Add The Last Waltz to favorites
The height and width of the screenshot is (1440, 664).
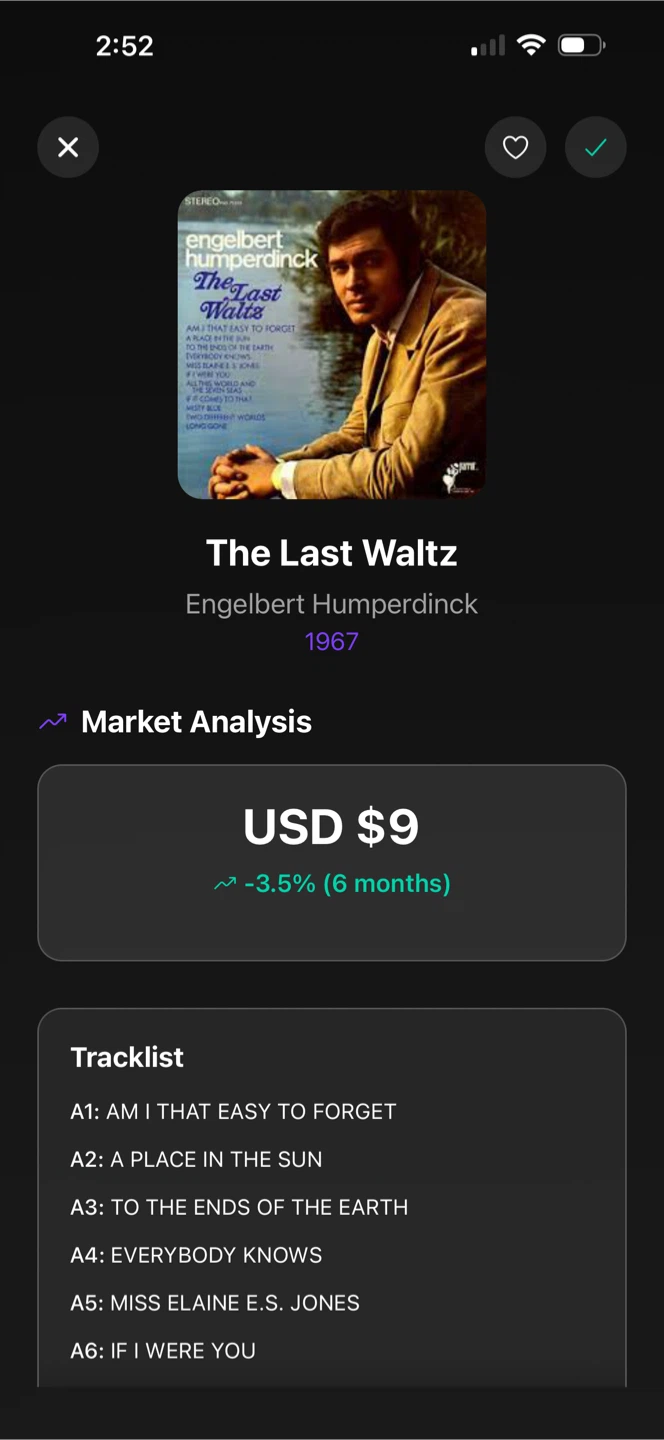pyautogui.click(x=515, y=148)
